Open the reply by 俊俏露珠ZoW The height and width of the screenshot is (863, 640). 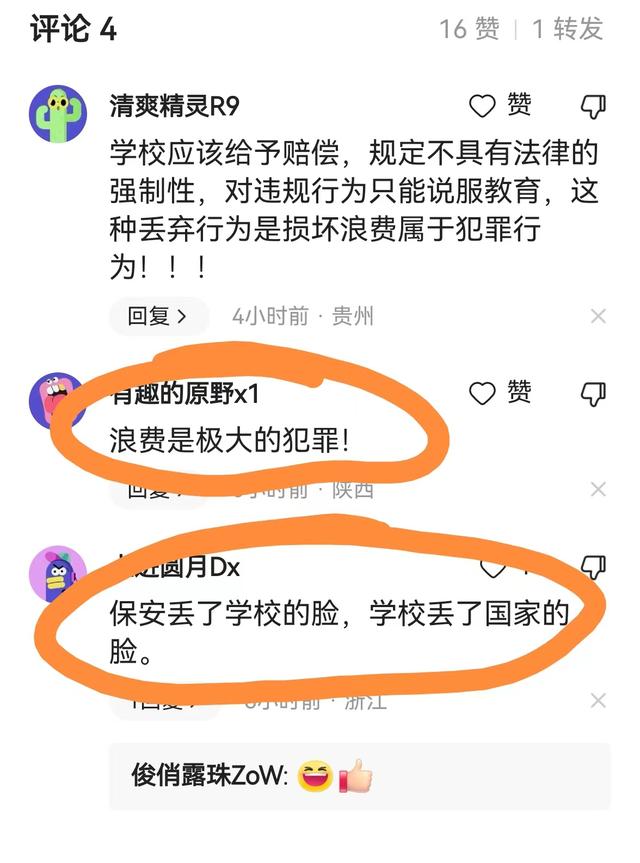(250, 776)
